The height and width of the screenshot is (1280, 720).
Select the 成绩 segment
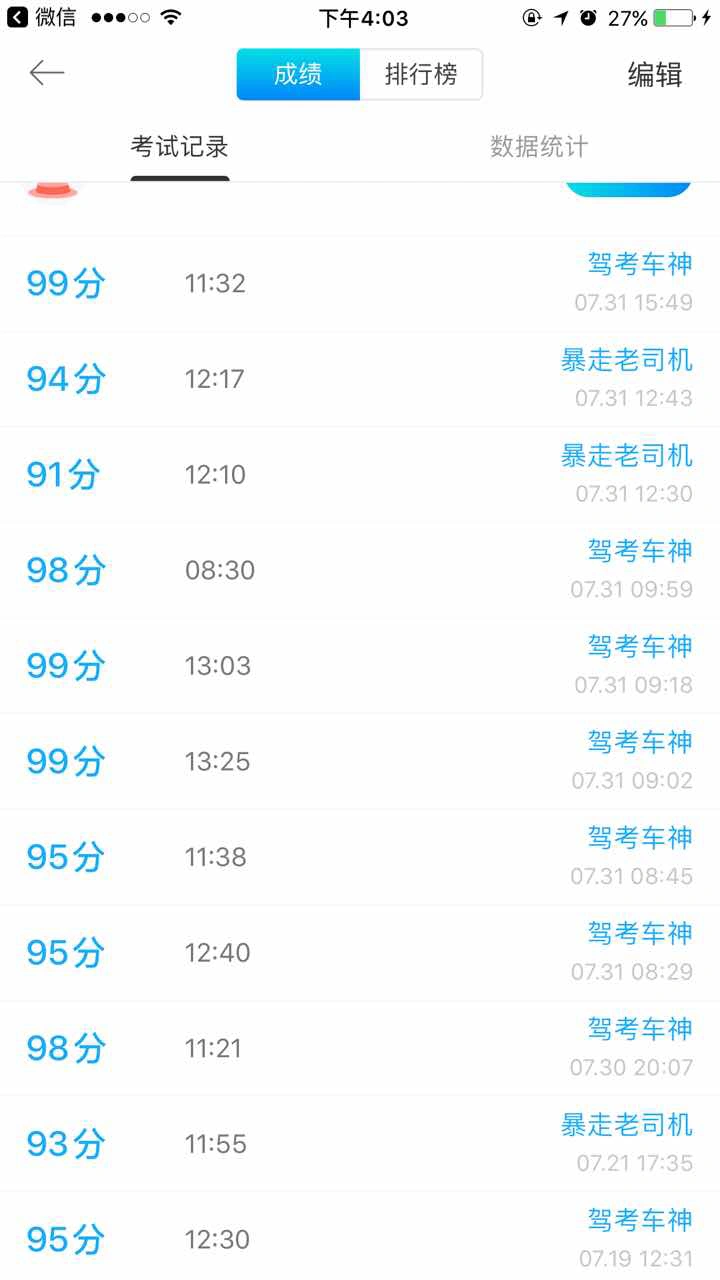click(298, 75)
